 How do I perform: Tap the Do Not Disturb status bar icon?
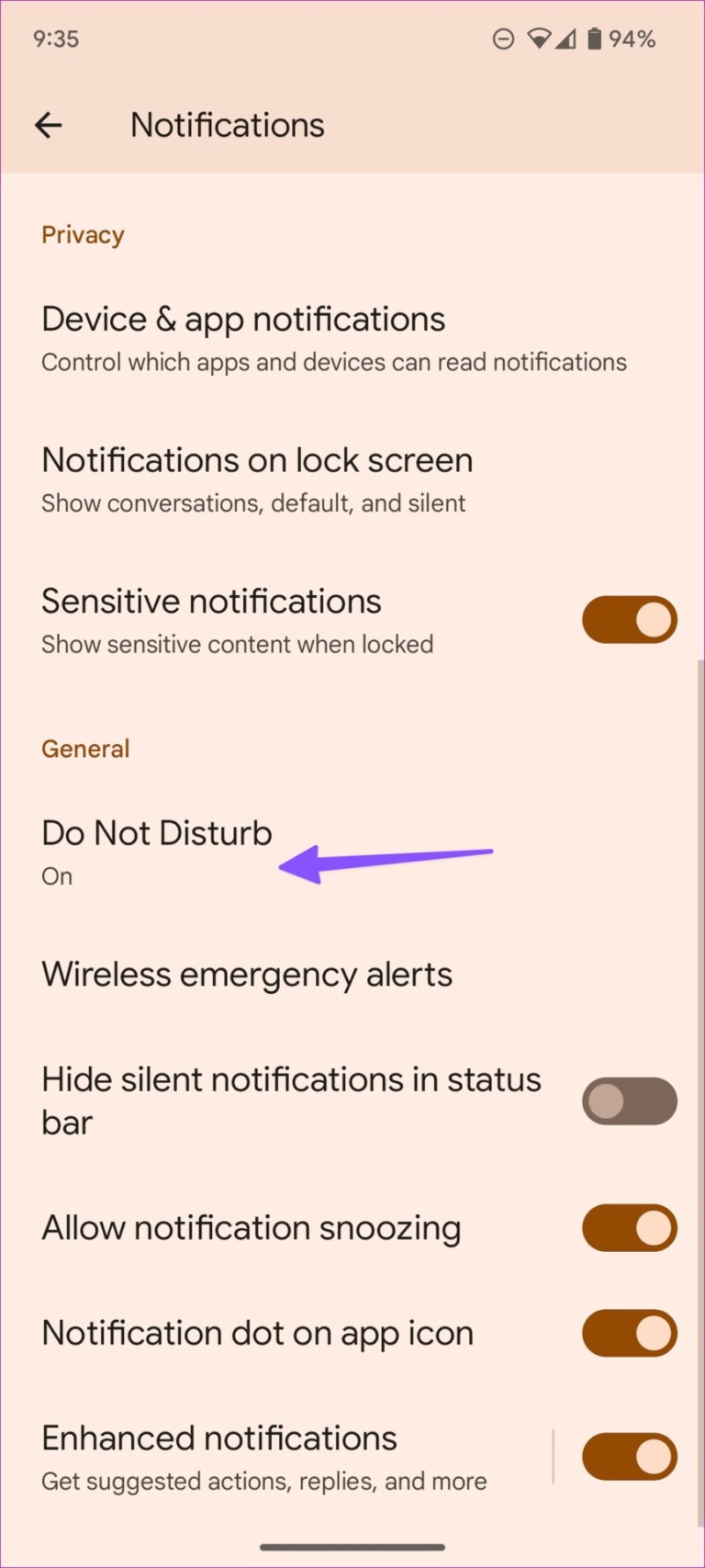click(503, 39)
